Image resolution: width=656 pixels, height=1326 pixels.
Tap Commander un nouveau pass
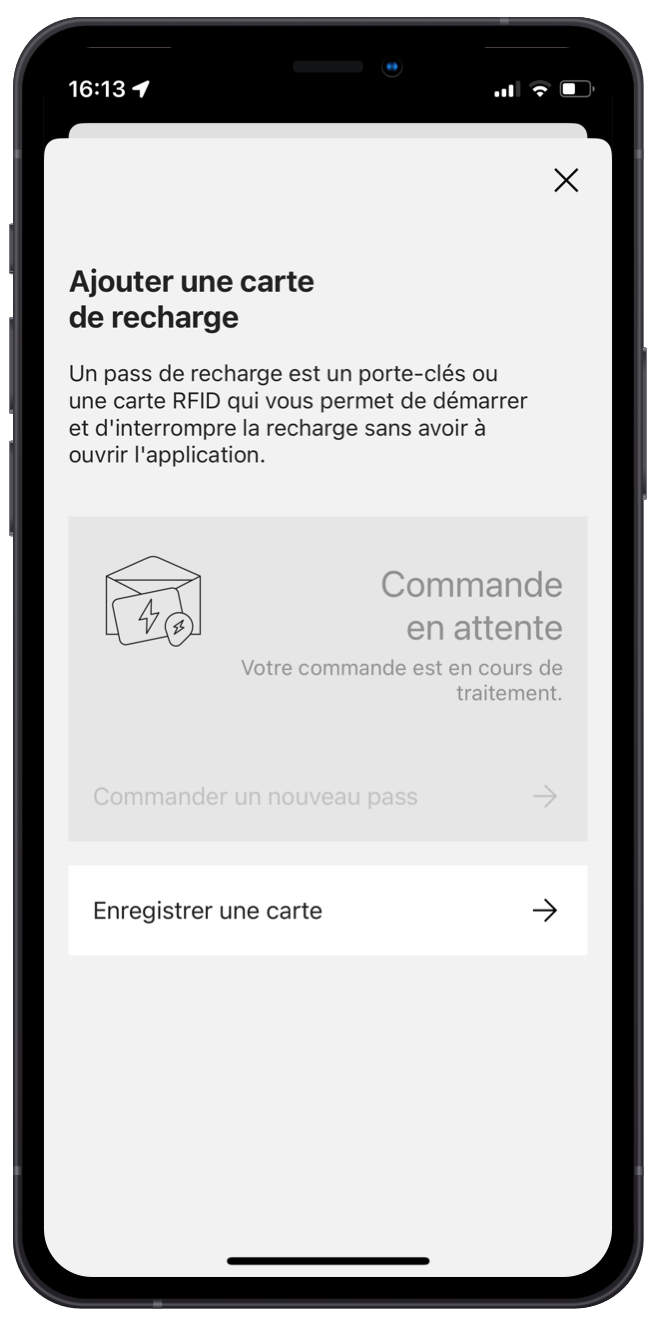[x=328, y=797]
